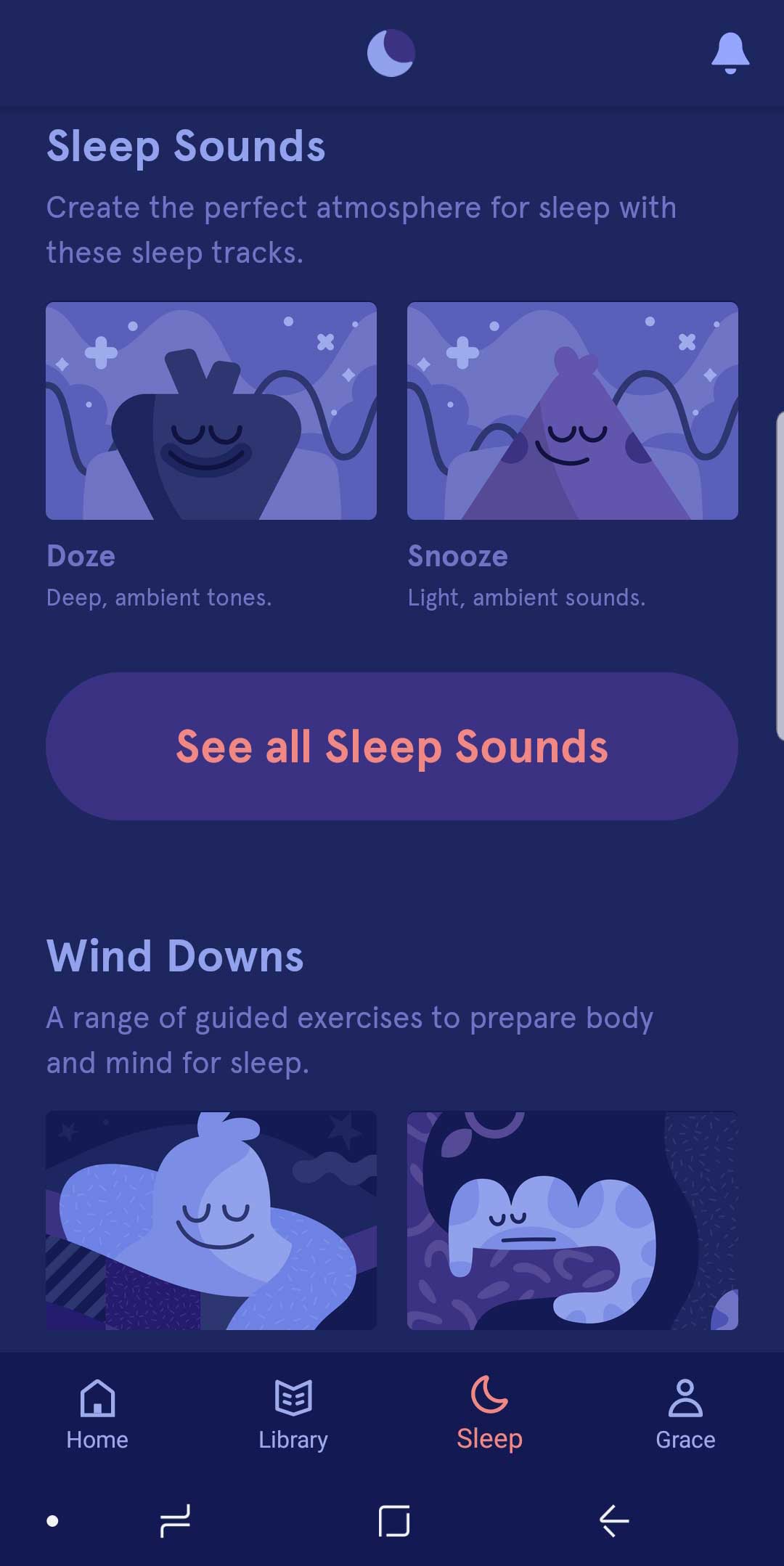The height and width of the screenshot is (1566, 784).
Task: Open the wind down with blue cloud character
Action: 572,1220
